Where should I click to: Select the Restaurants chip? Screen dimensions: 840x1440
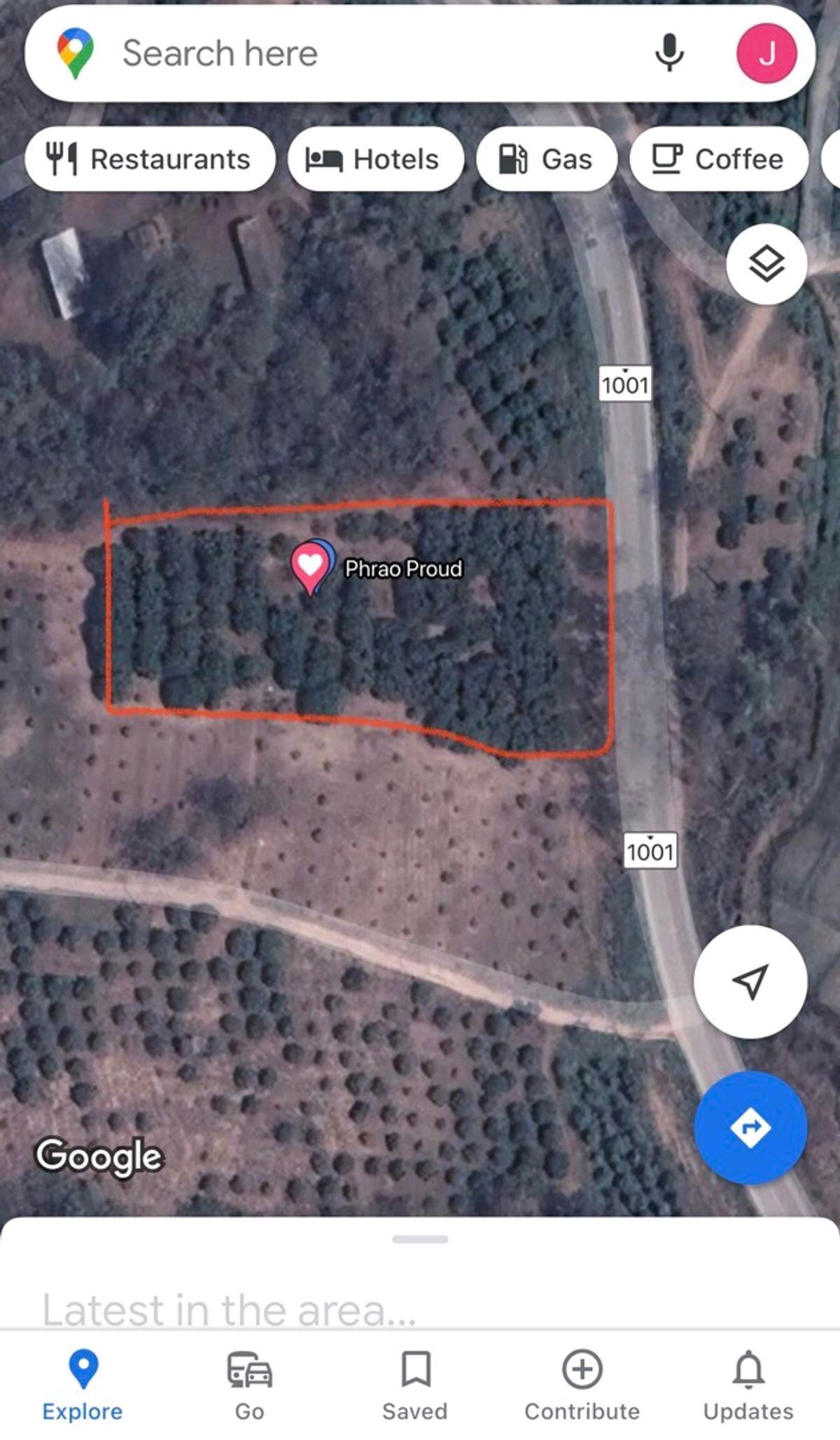150,159
